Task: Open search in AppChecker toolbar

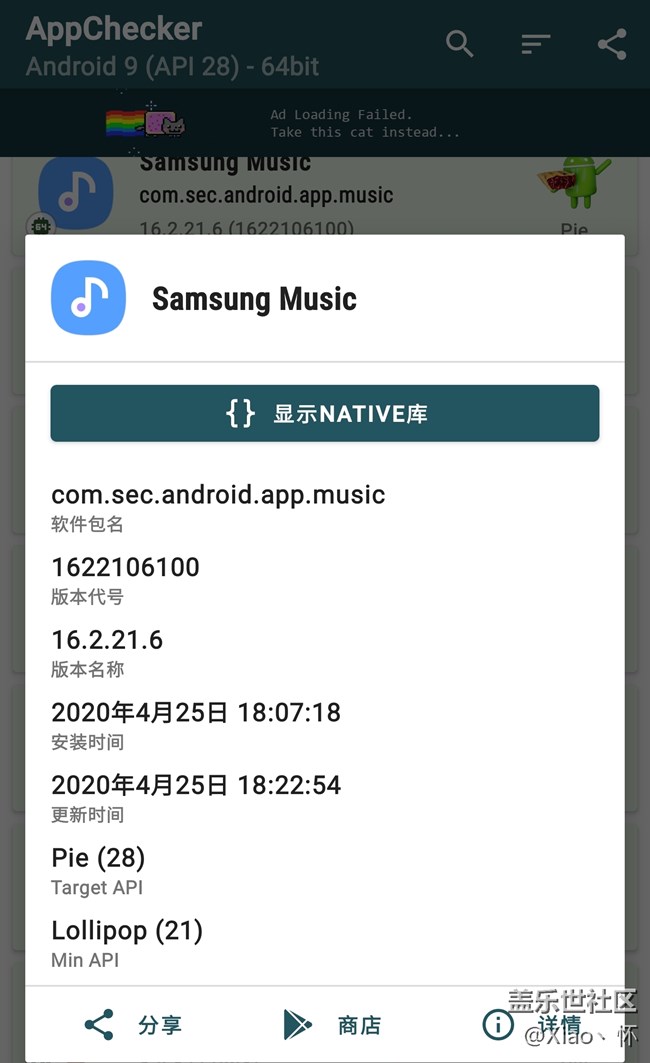Action: click(459, 44)
